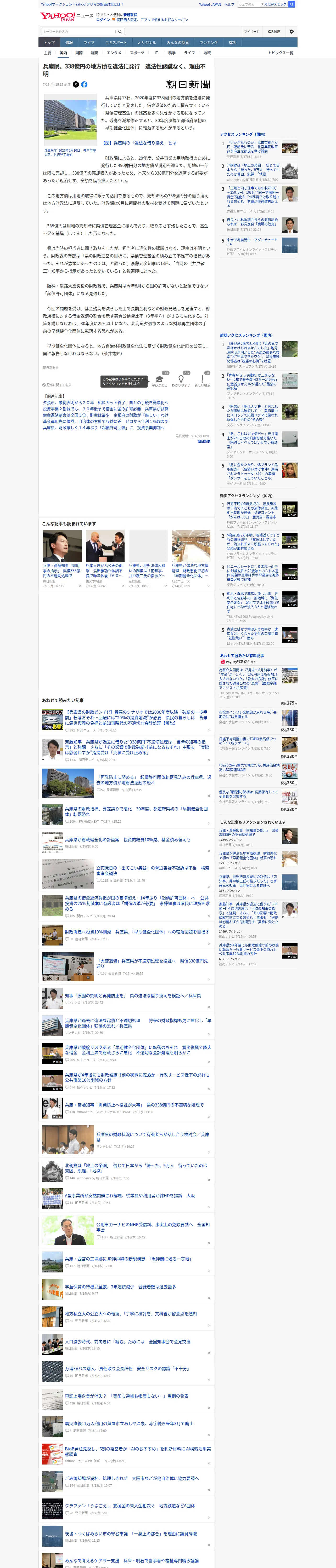Share the article on X
The height and width of the screenshot is (1568, 336).
(76, 85)
